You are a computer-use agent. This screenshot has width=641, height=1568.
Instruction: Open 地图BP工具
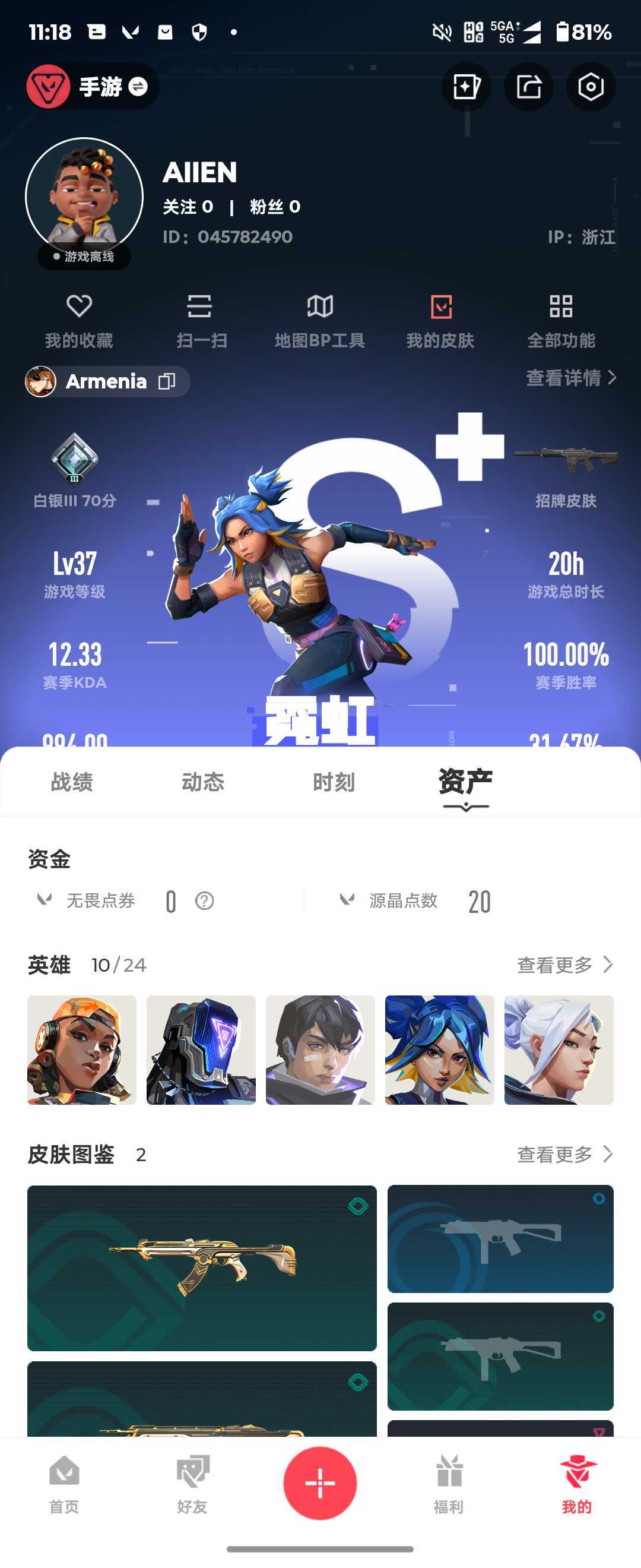[x=320, y=321]
